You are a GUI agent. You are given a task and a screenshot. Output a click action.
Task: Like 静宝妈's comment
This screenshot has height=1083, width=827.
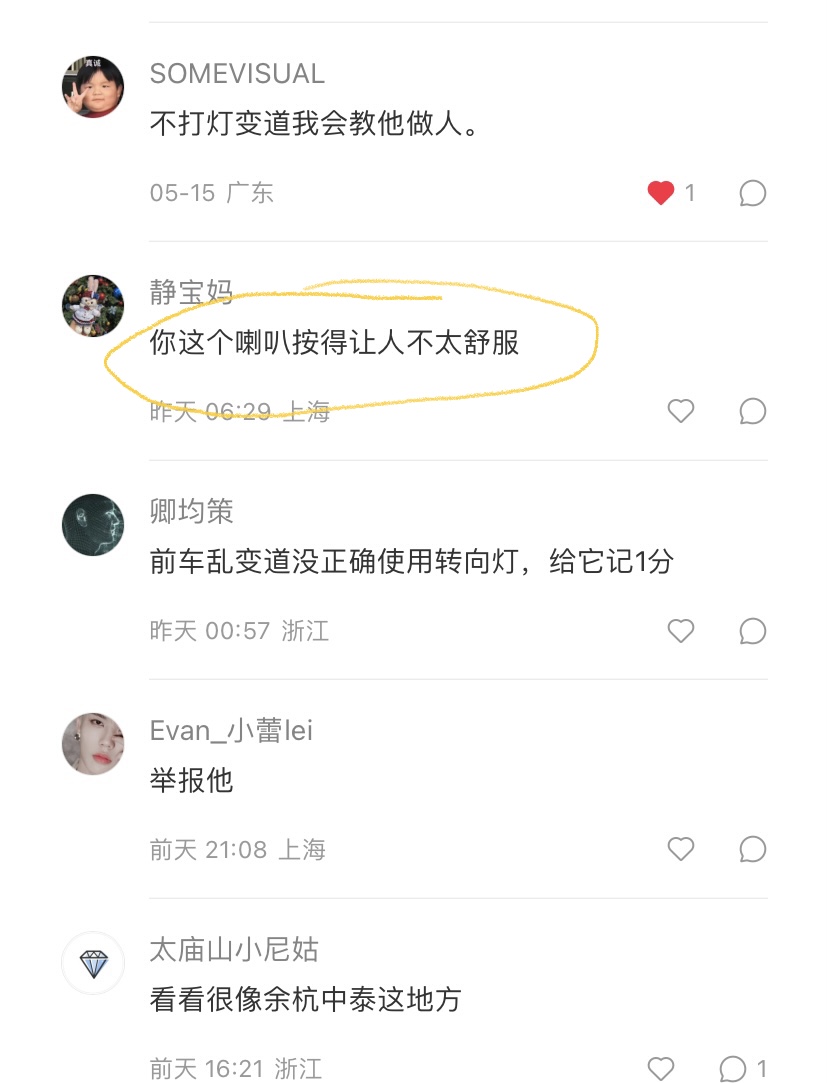click(681, 411)
